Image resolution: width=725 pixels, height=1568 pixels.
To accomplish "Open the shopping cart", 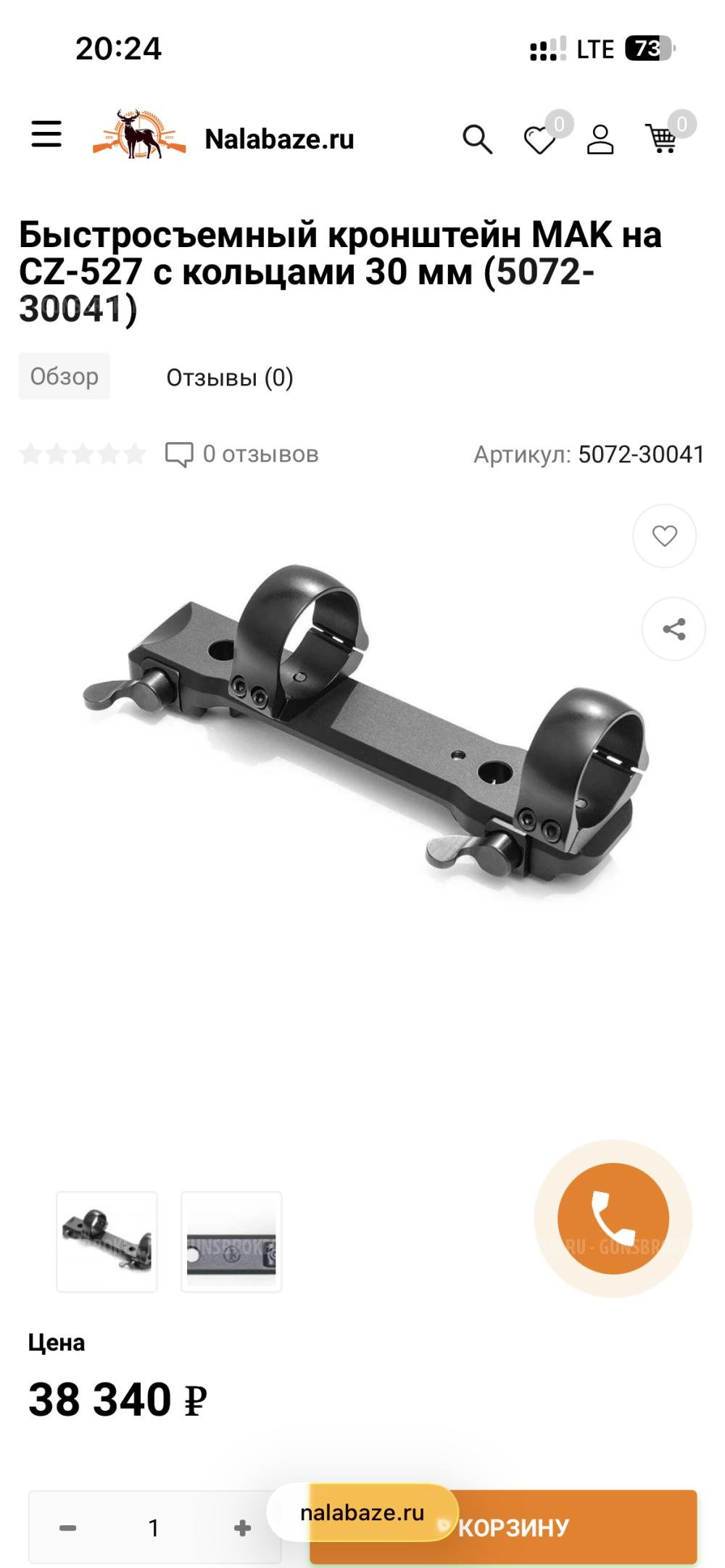I will click(x=663, y=138).
